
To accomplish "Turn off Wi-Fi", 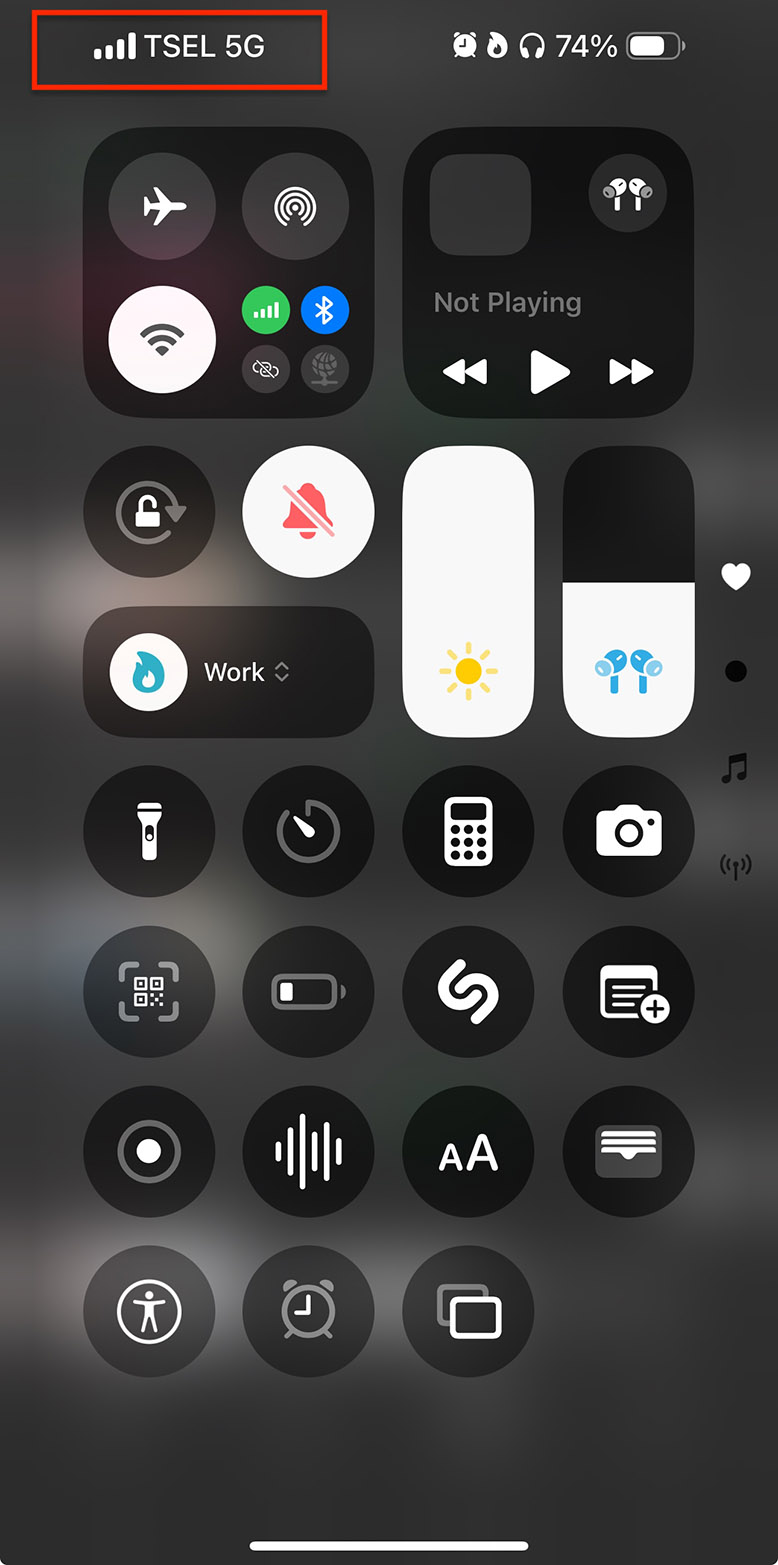I will click(162, 340).
